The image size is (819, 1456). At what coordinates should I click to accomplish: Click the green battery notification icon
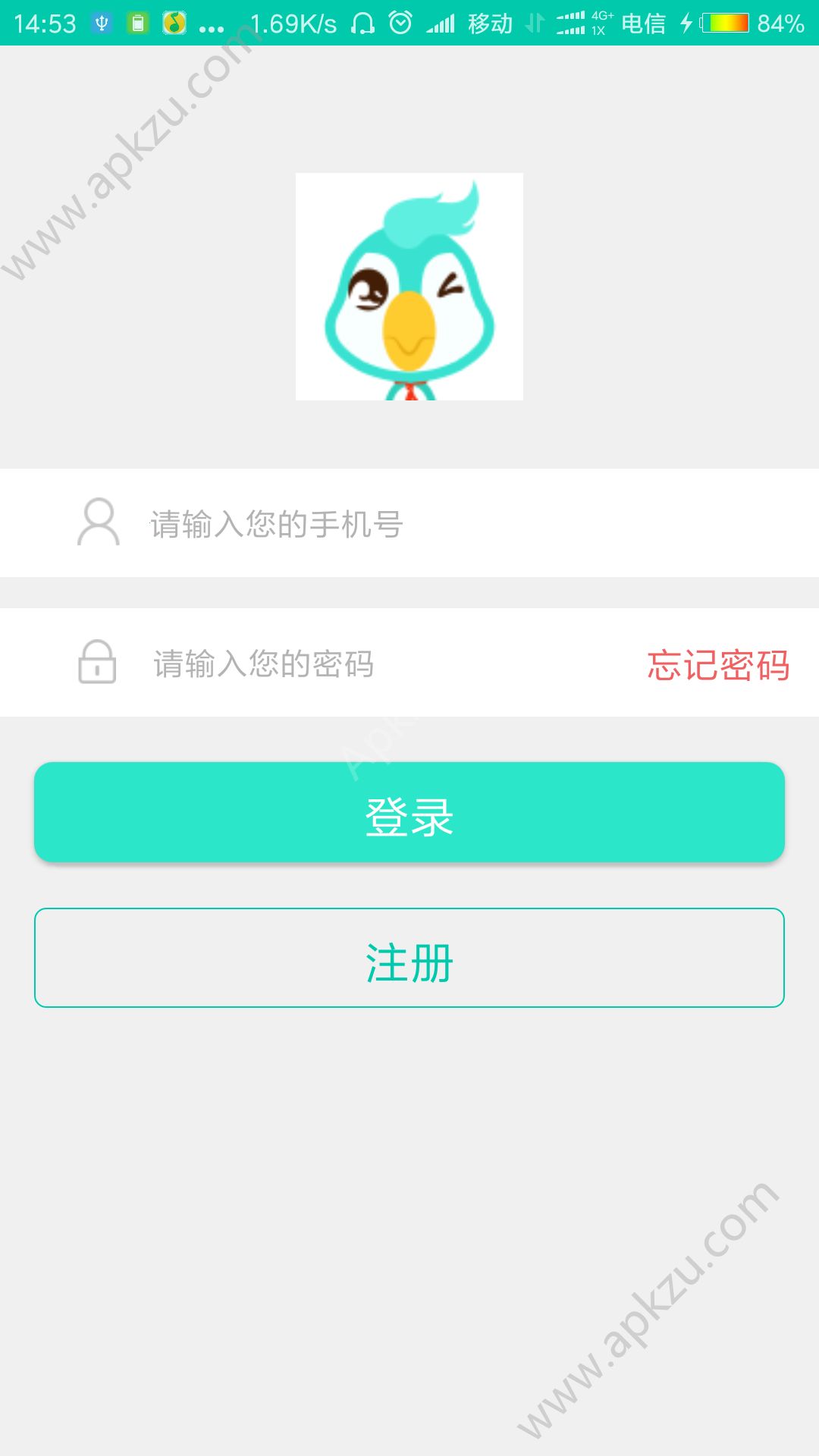tap(138, 23)
